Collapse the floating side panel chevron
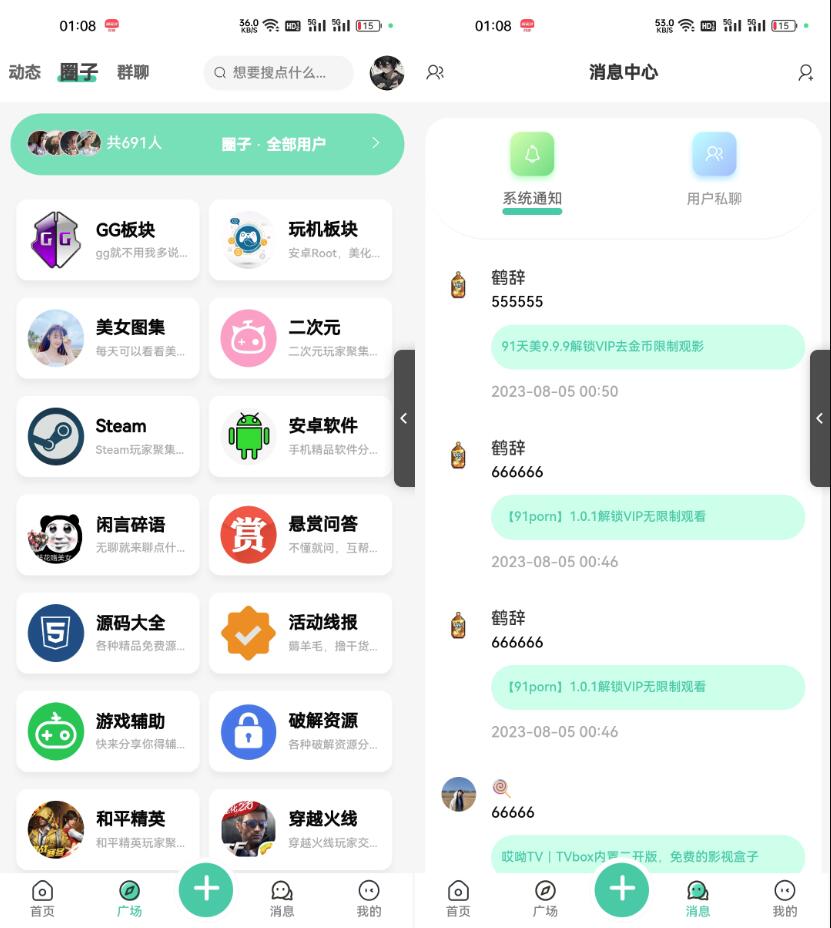 pos(404,419)
